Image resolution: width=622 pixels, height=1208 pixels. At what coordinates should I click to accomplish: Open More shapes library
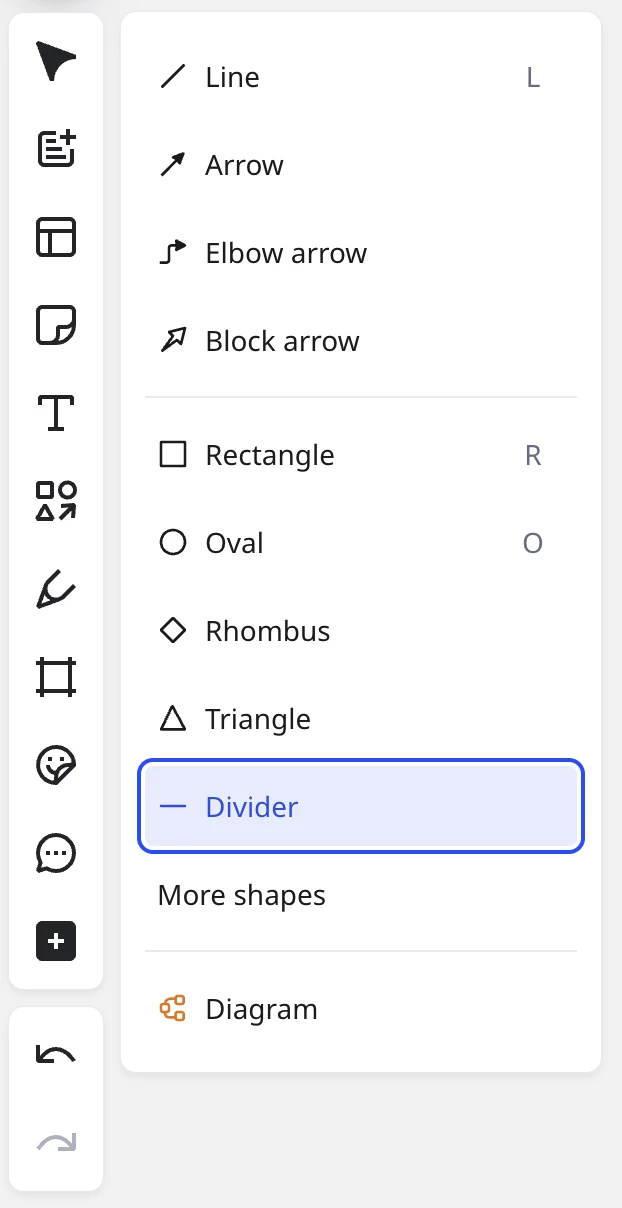pos(242,895)
